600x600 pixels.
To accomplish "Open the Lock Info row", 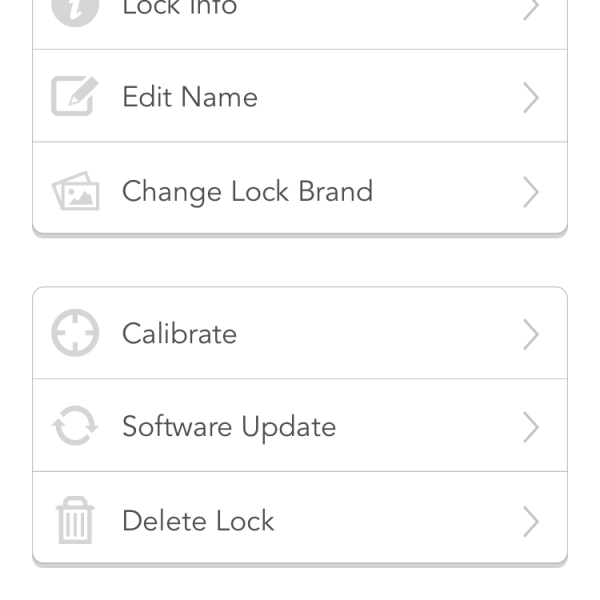I will click(x=300, y=12).
